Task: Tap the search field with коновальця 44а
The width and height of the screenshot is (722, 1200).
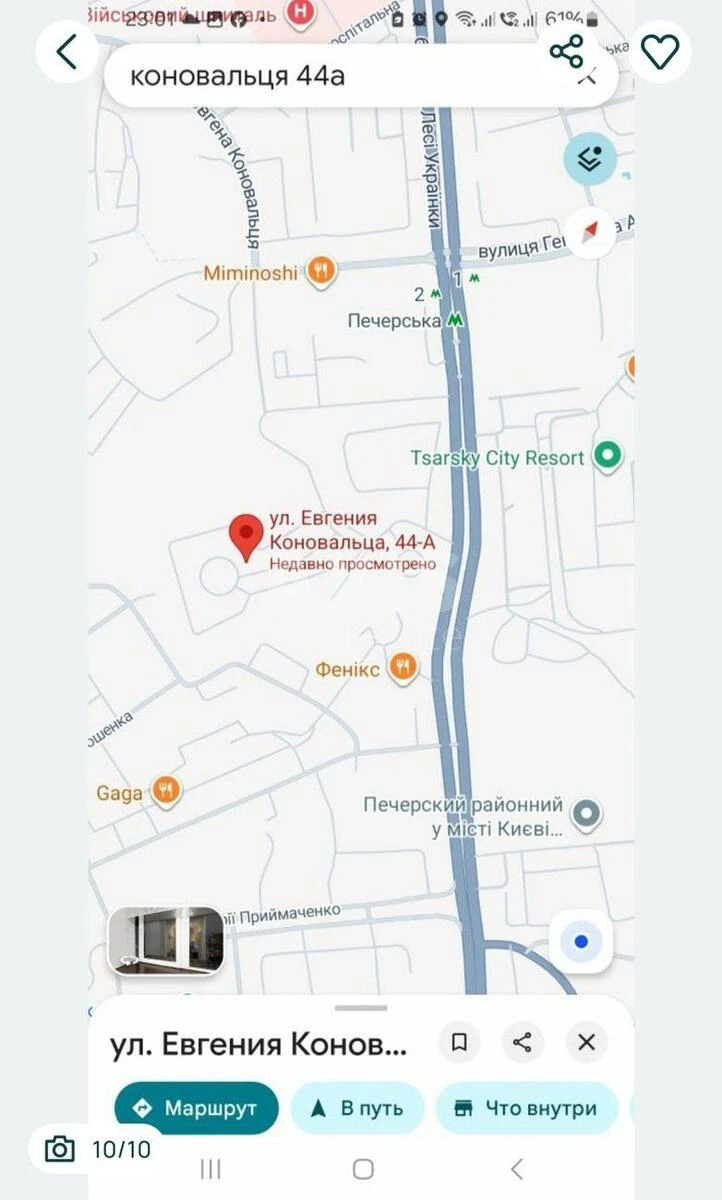Action: point(300,75)
